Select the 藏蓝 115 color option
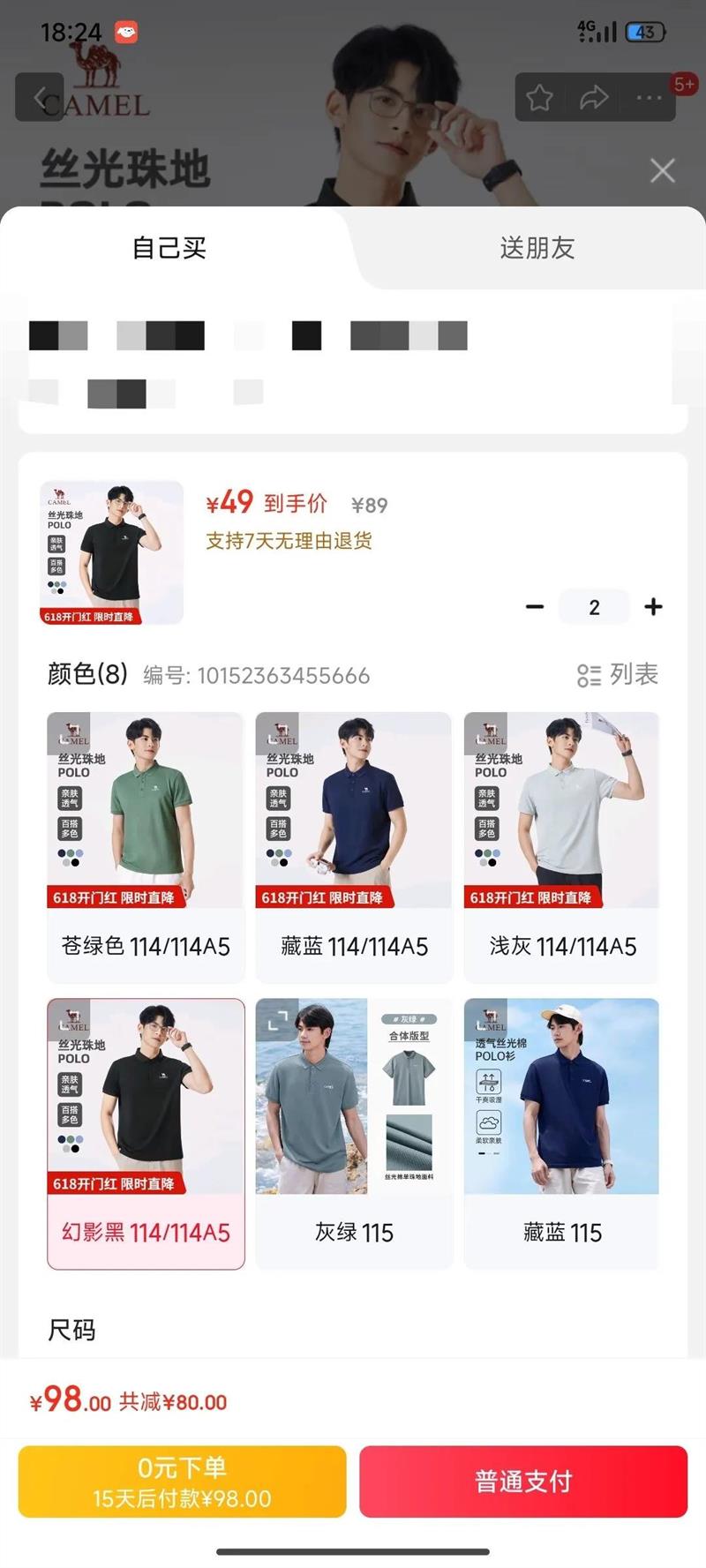Viewport: 706px width, 1568px height. (x=562, y=1134)
